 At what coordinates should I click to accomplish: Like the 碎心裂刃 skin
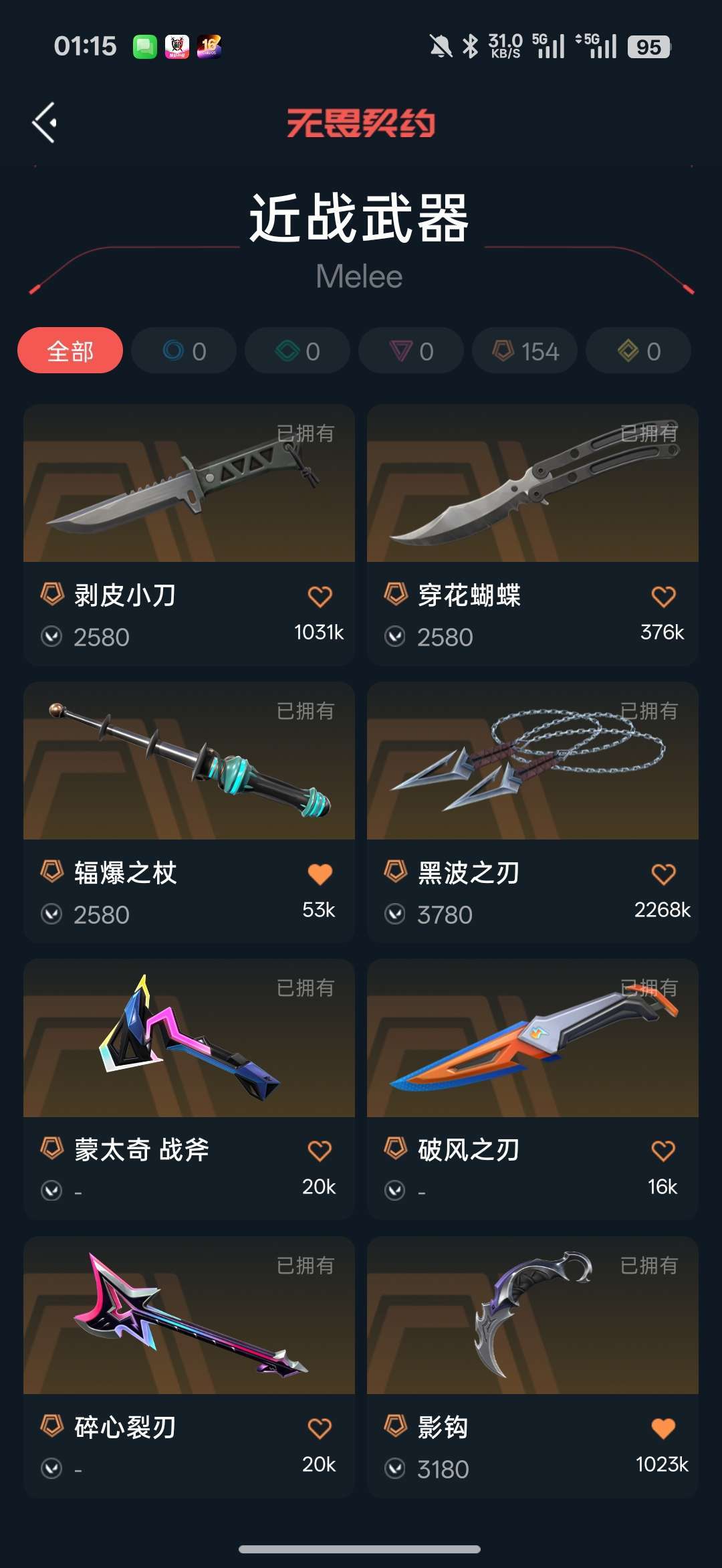(x=320, y=1428)
